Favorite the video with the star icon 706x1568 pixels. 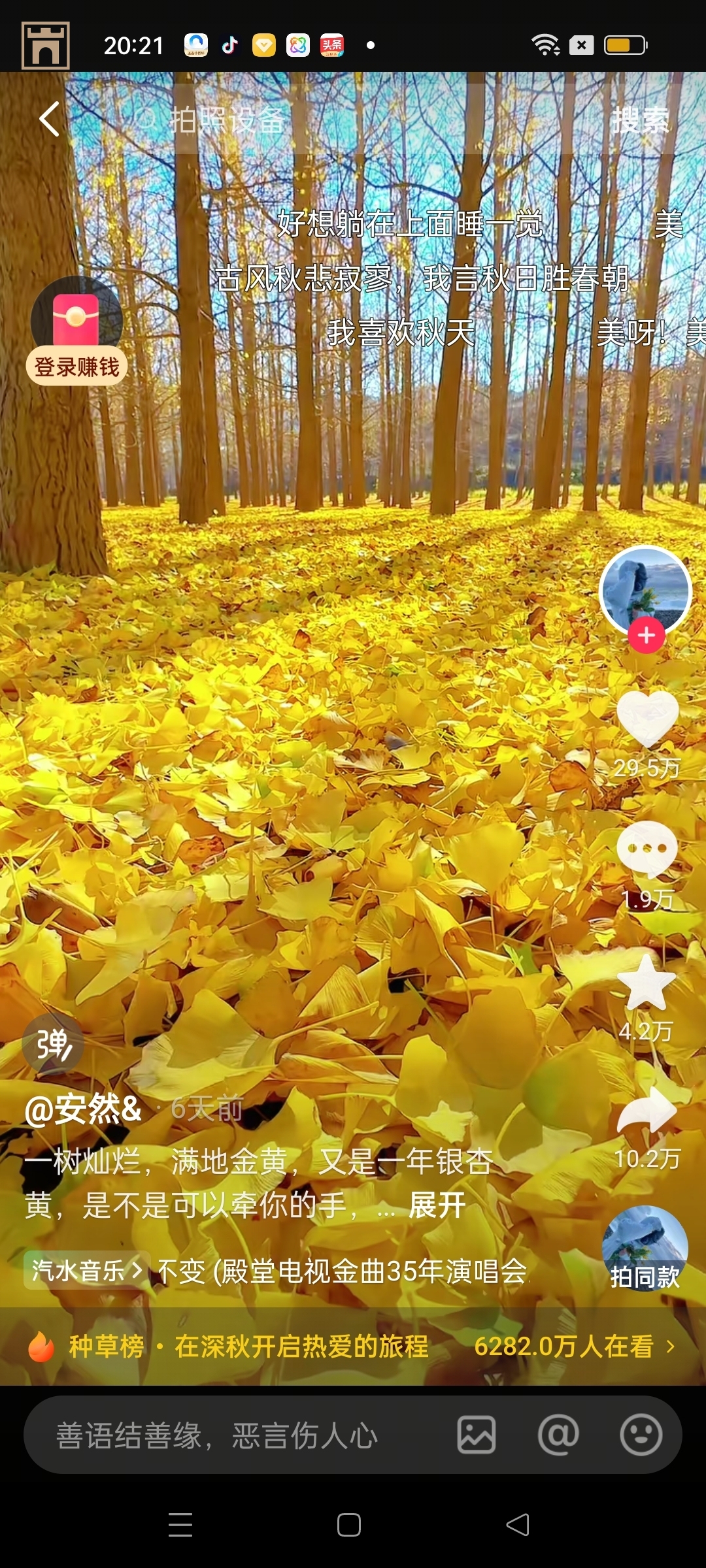[647, 983]
